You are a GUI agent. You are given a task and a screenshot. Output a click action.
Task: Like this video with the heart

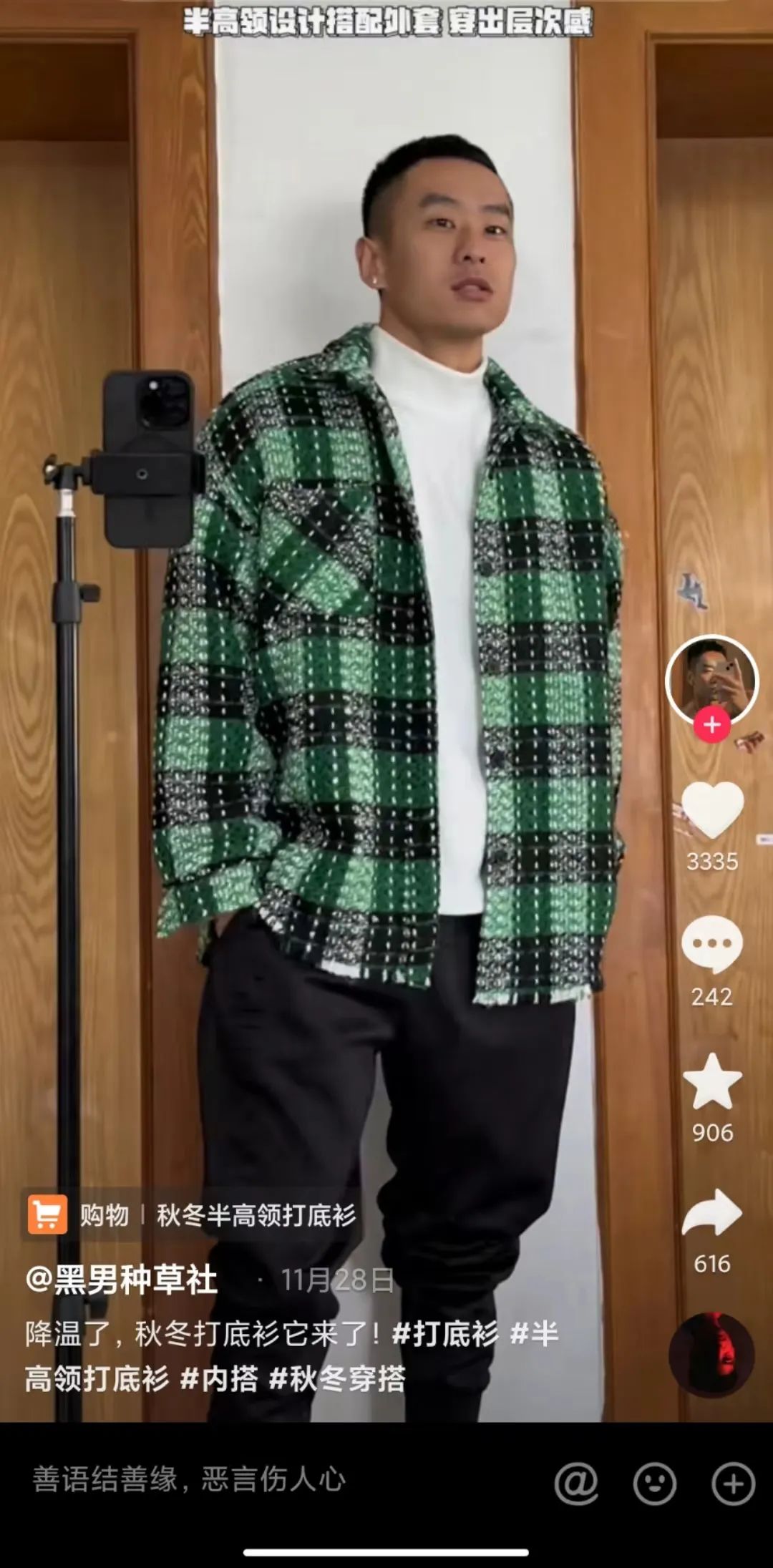(x=712, y=810)
